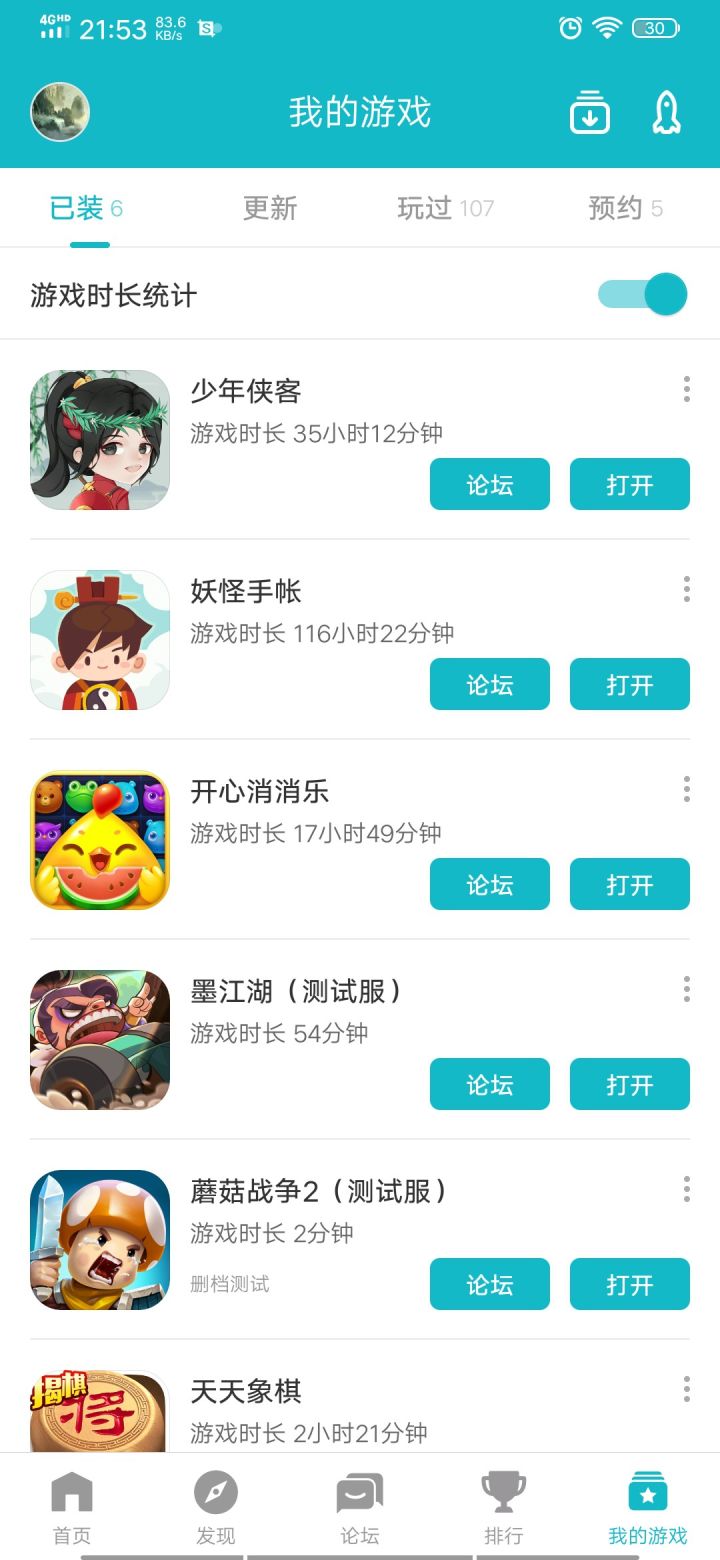The height and width of the screenshot is (1560, 720).
Task: Open the 玩过 played games tab
Action: tap(444, 207)
